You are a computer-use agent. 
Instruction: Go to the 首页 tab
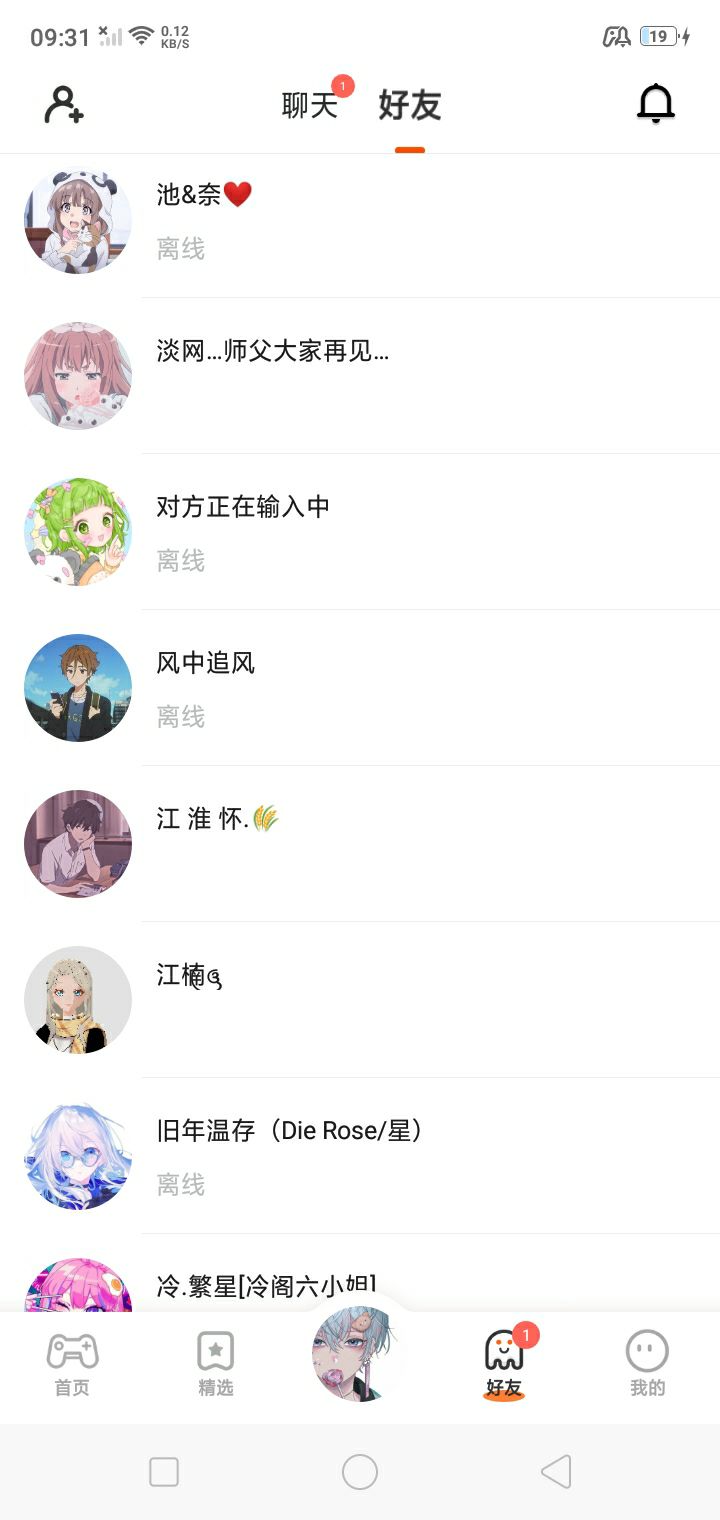tap(72, 1364)
